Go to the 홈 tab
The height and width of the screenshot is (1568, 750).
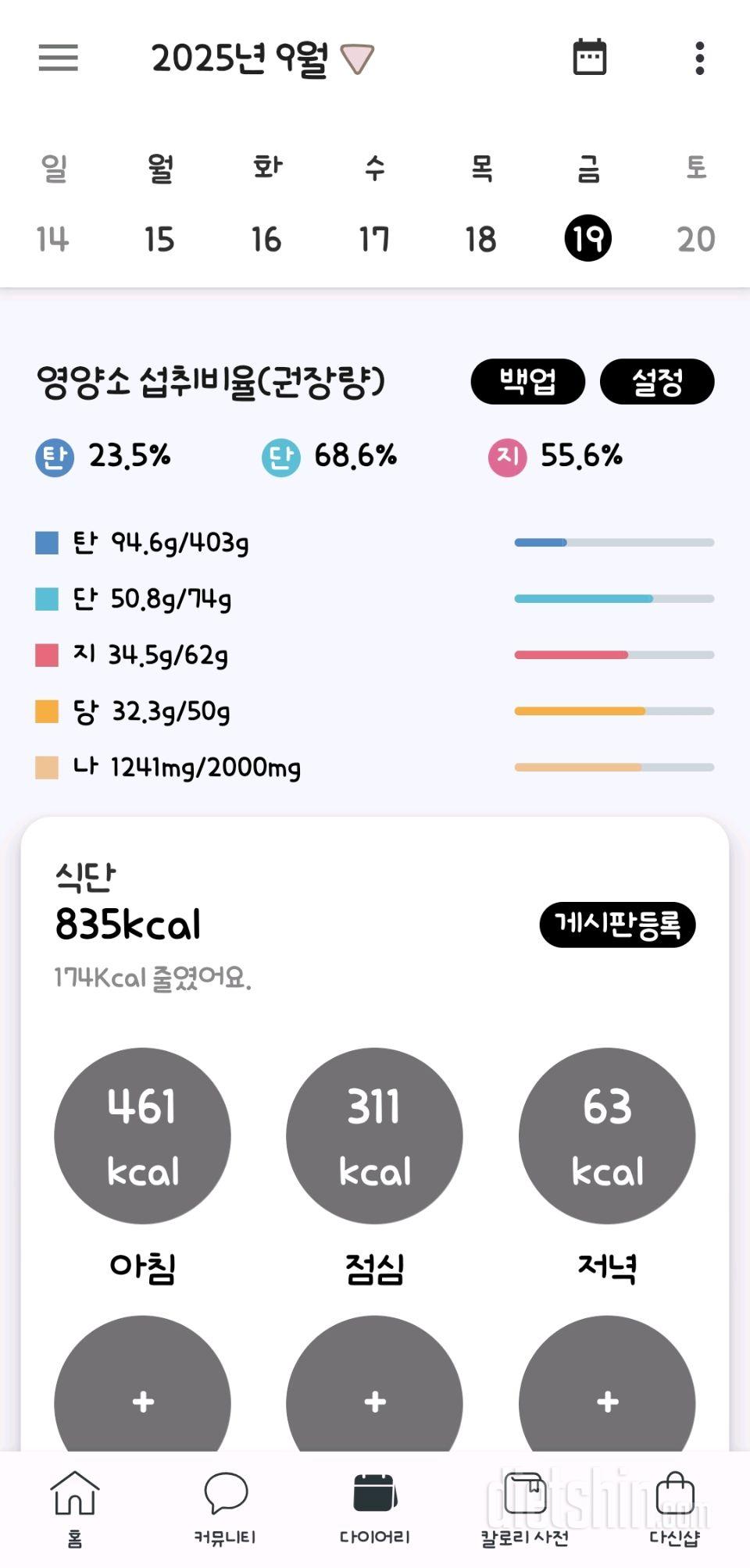click(74, 1507)
